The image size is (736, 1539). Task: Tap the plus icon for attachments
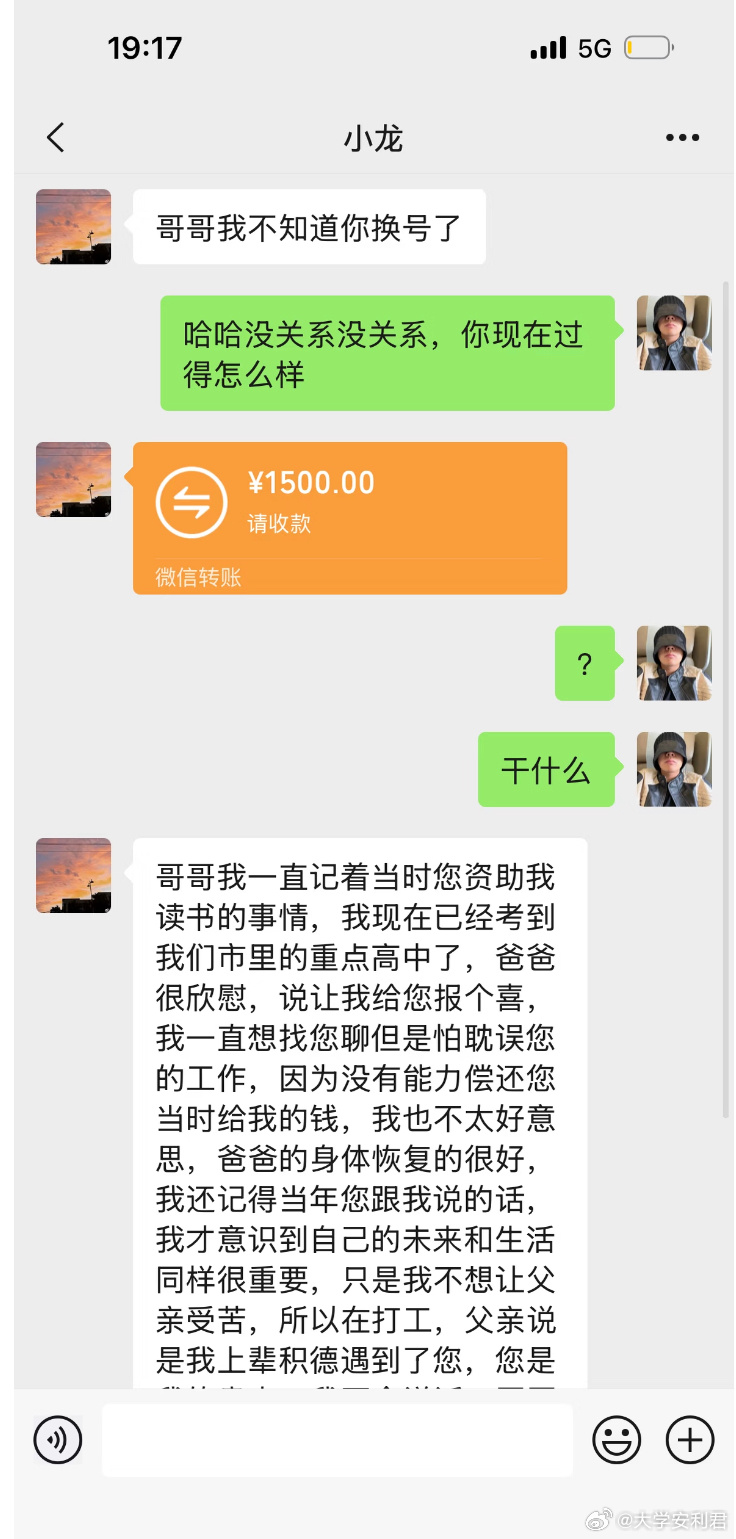pyautogui.click(x=688, y=1439)
